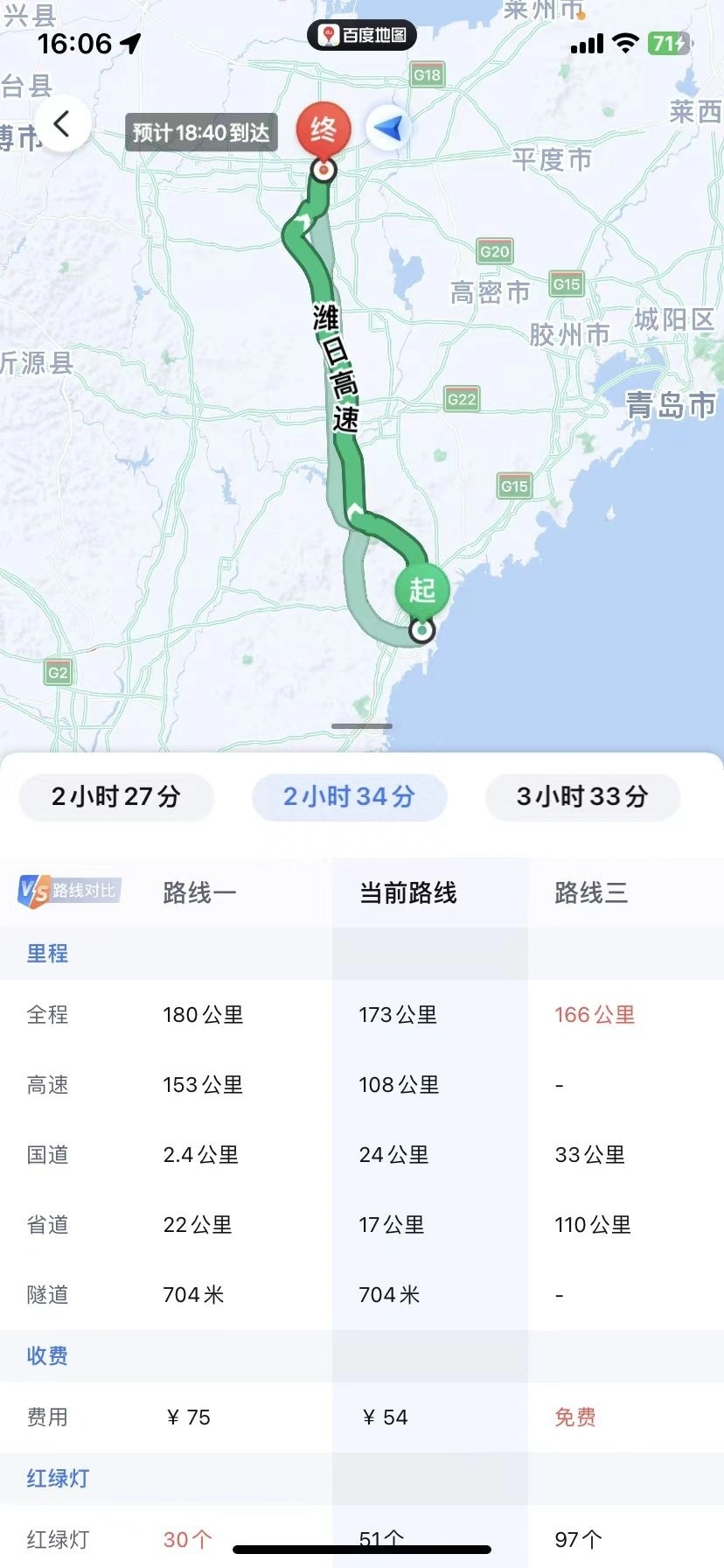The width and height of the screenshot is (724, 1568).
Task: Tap the blue navigation arrow near destination
Action: (388, 129)
